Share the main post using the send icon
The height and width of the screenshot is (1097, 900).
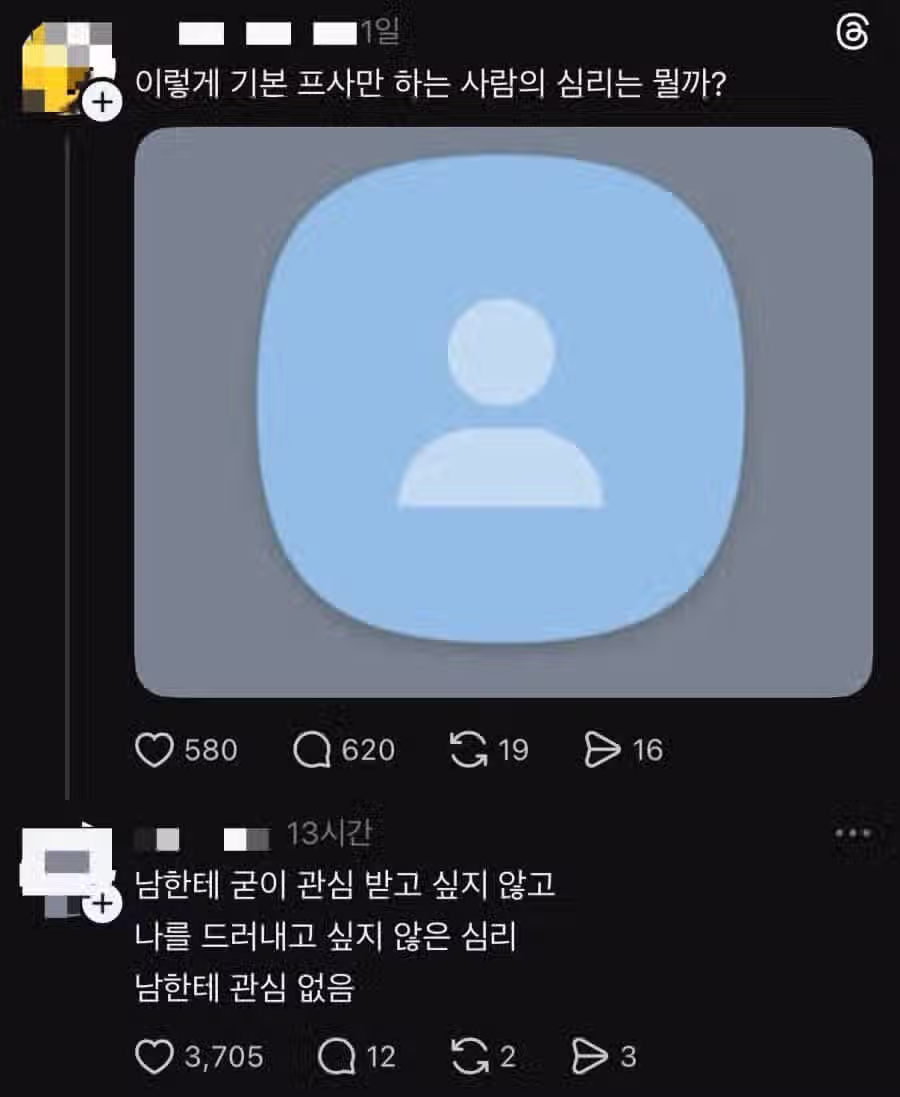[x=603, y=750]
